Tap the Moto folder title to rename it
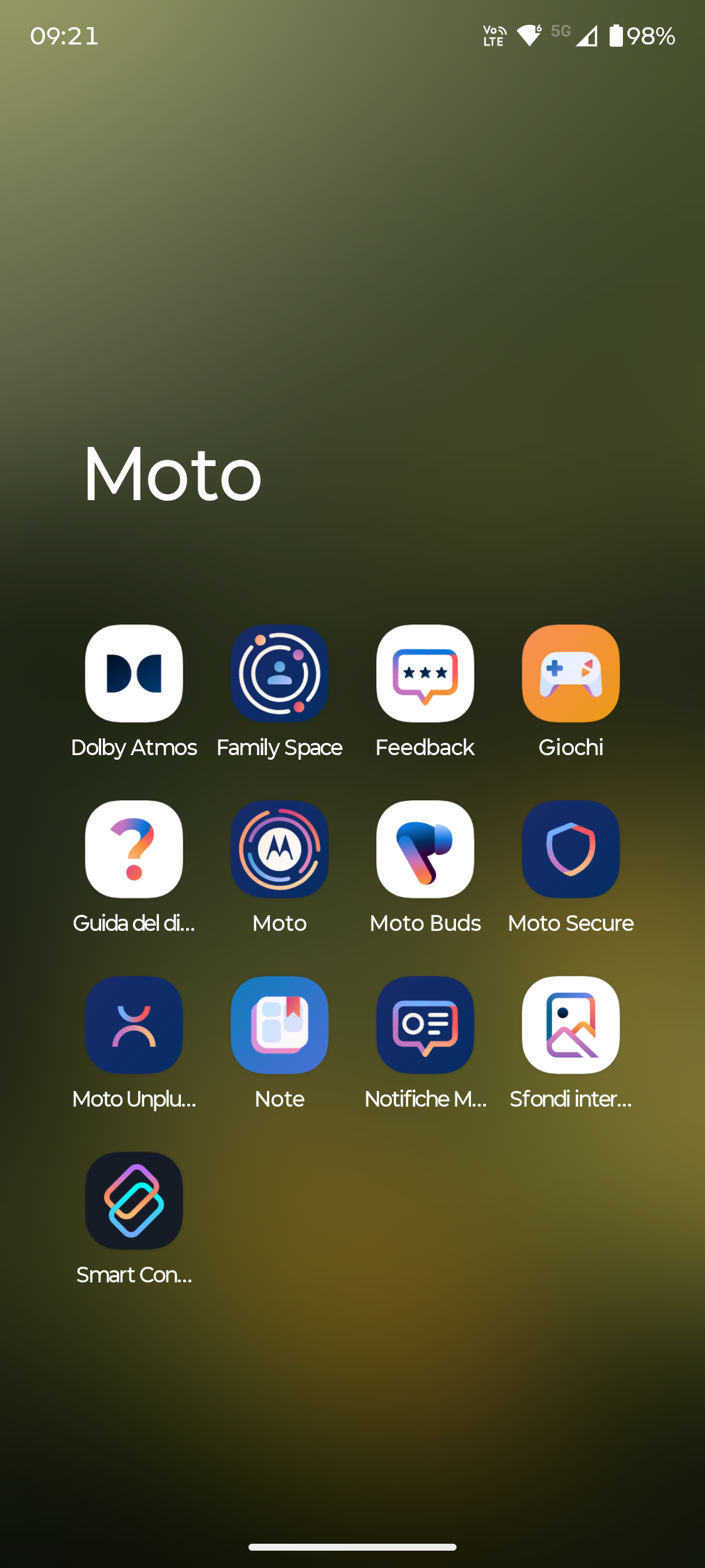Viewport: 705px width, 1568px height. click(x=172, y=474)
